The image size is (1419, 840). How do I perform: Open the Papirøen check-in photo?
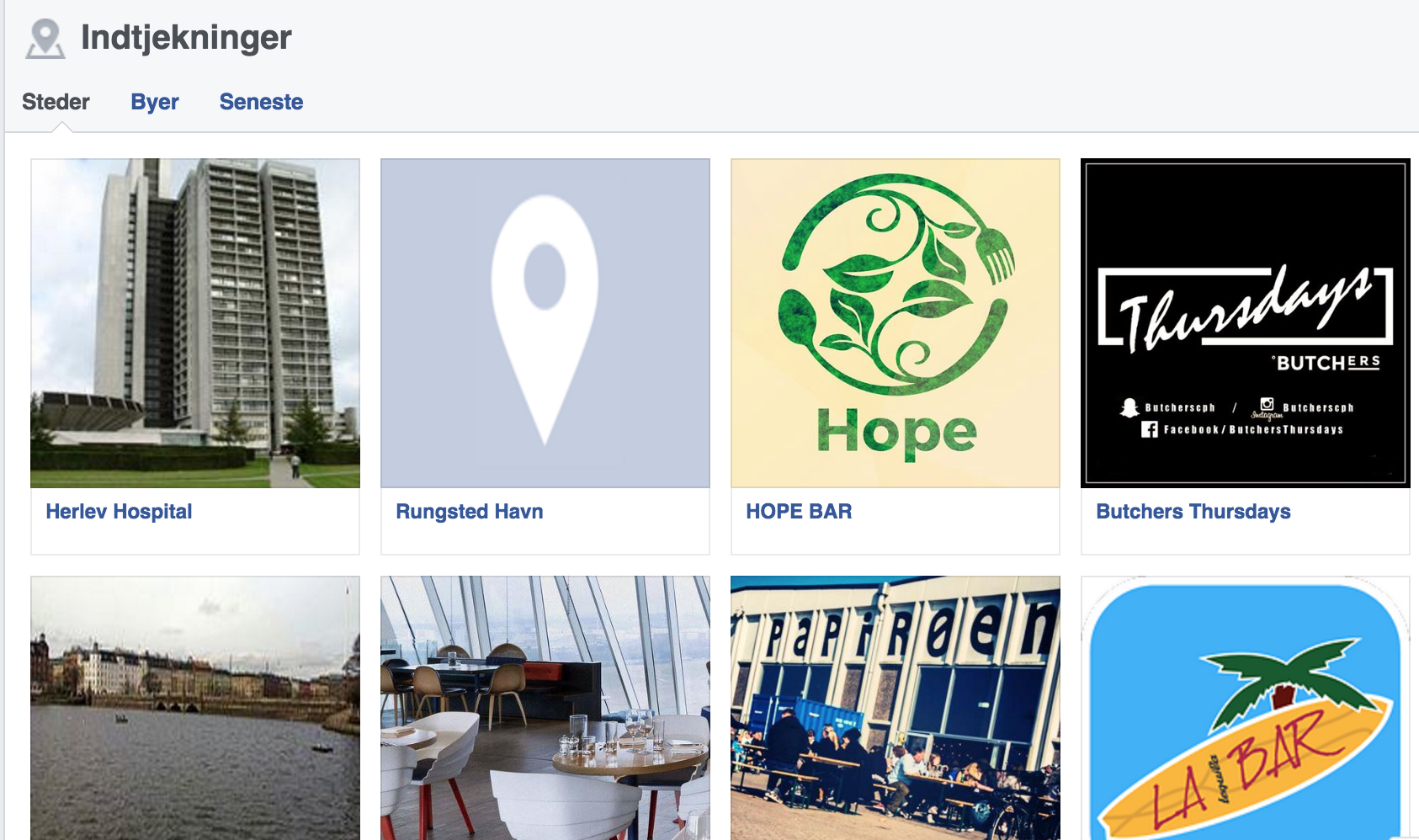click(x=896, y=709)
